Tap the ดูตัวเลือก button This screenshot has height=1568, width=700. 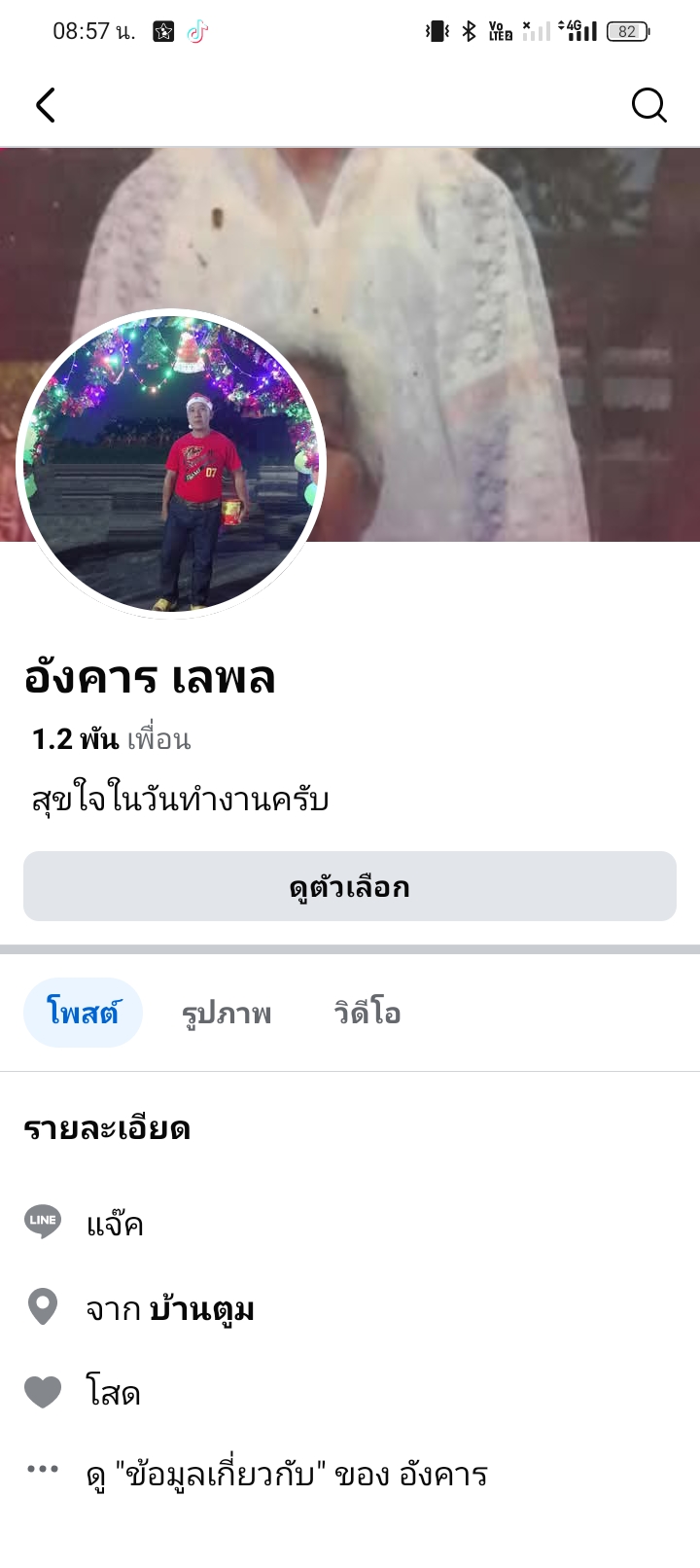tap(350, 886)
